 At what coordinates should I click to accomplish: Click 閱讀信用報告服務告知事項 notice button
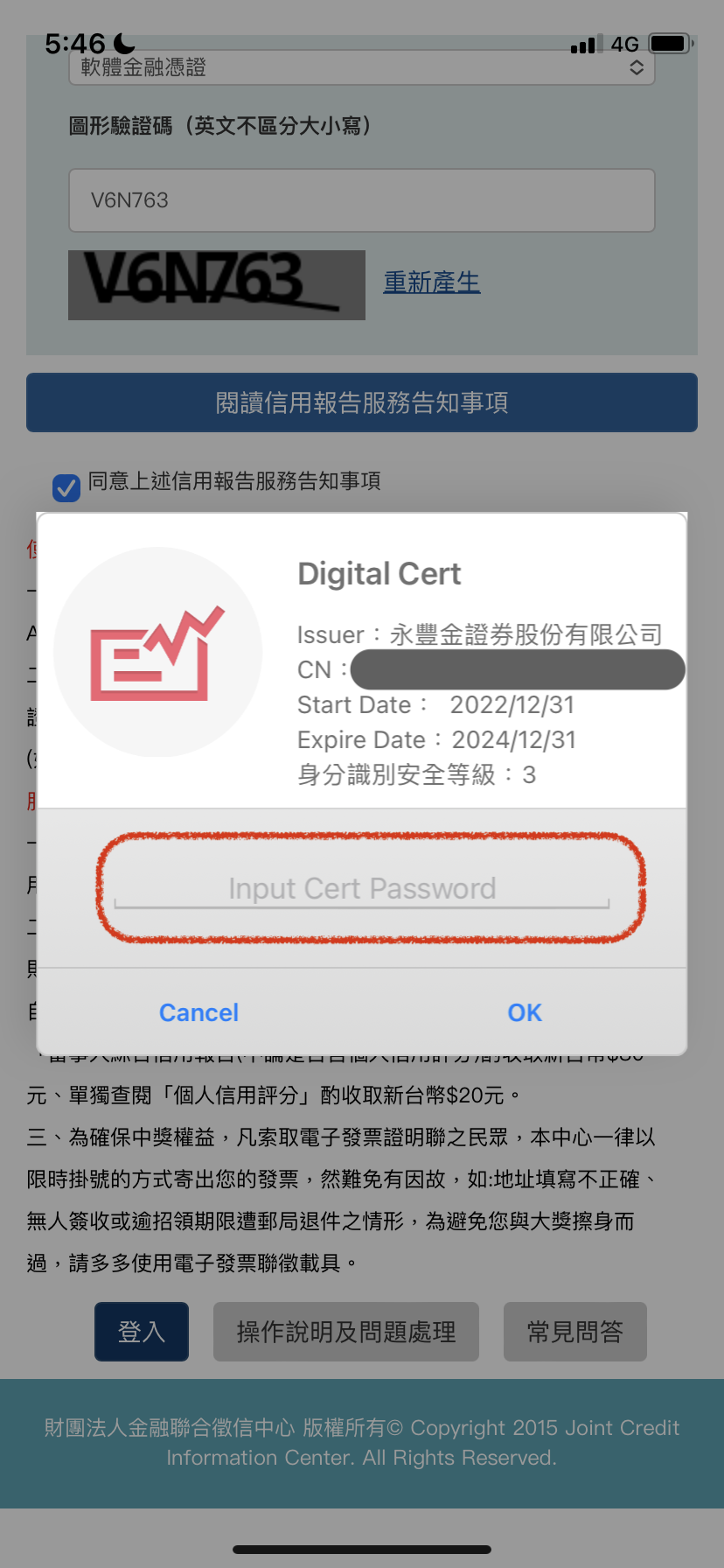point(361,402)
